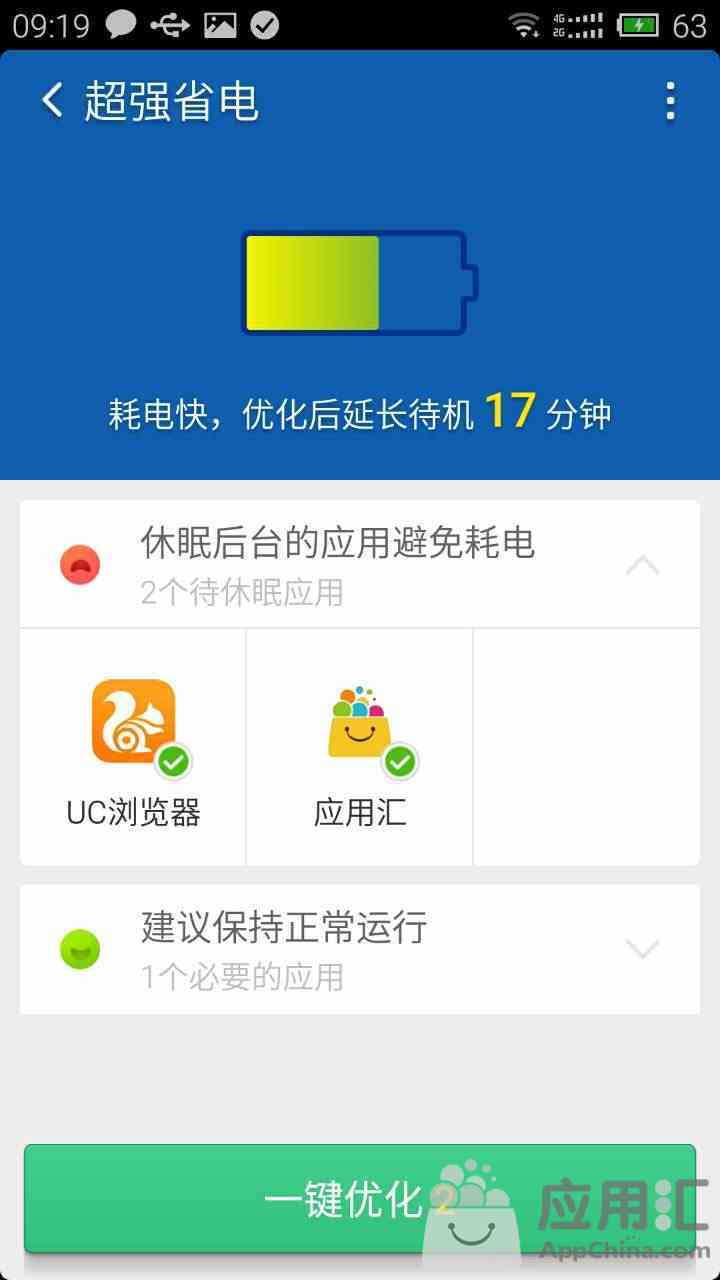
Task: Open the overflow menu
Action: 670,101
